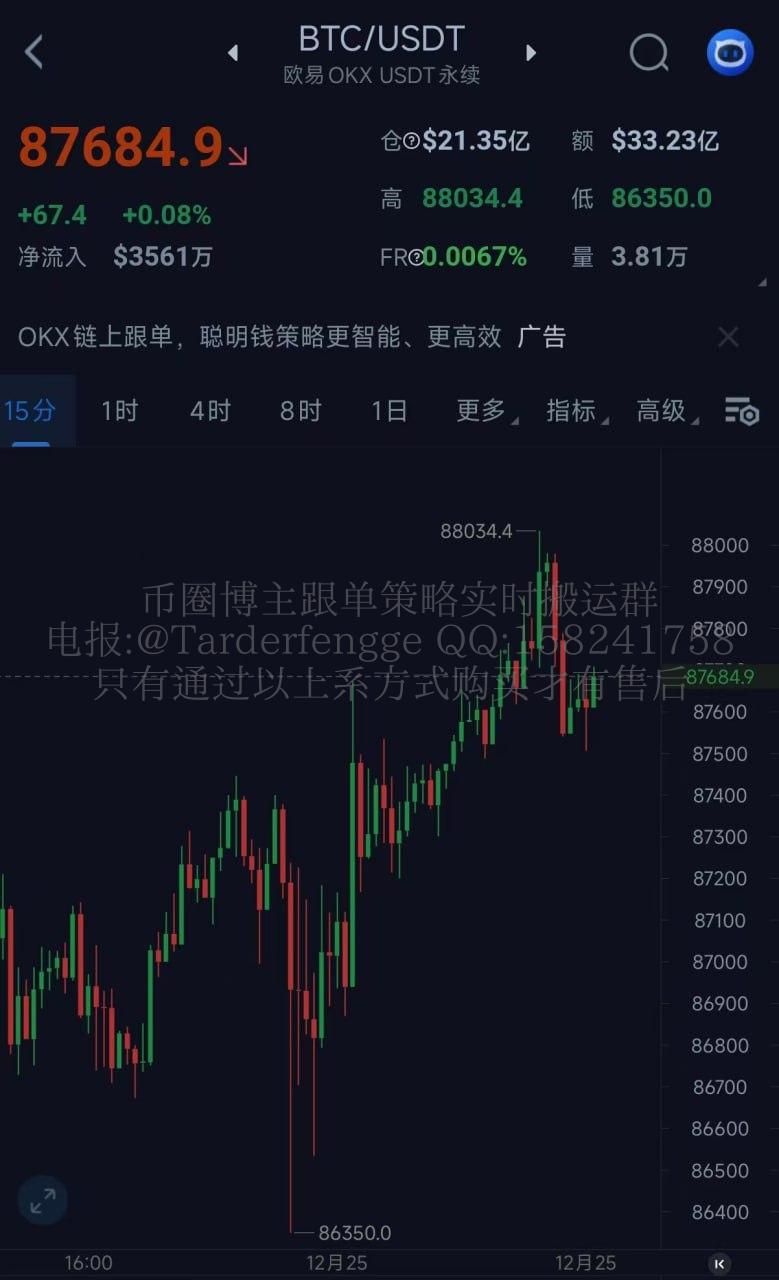
Task: Expand chart to fullscreen
Action: tap(43, 1201)
